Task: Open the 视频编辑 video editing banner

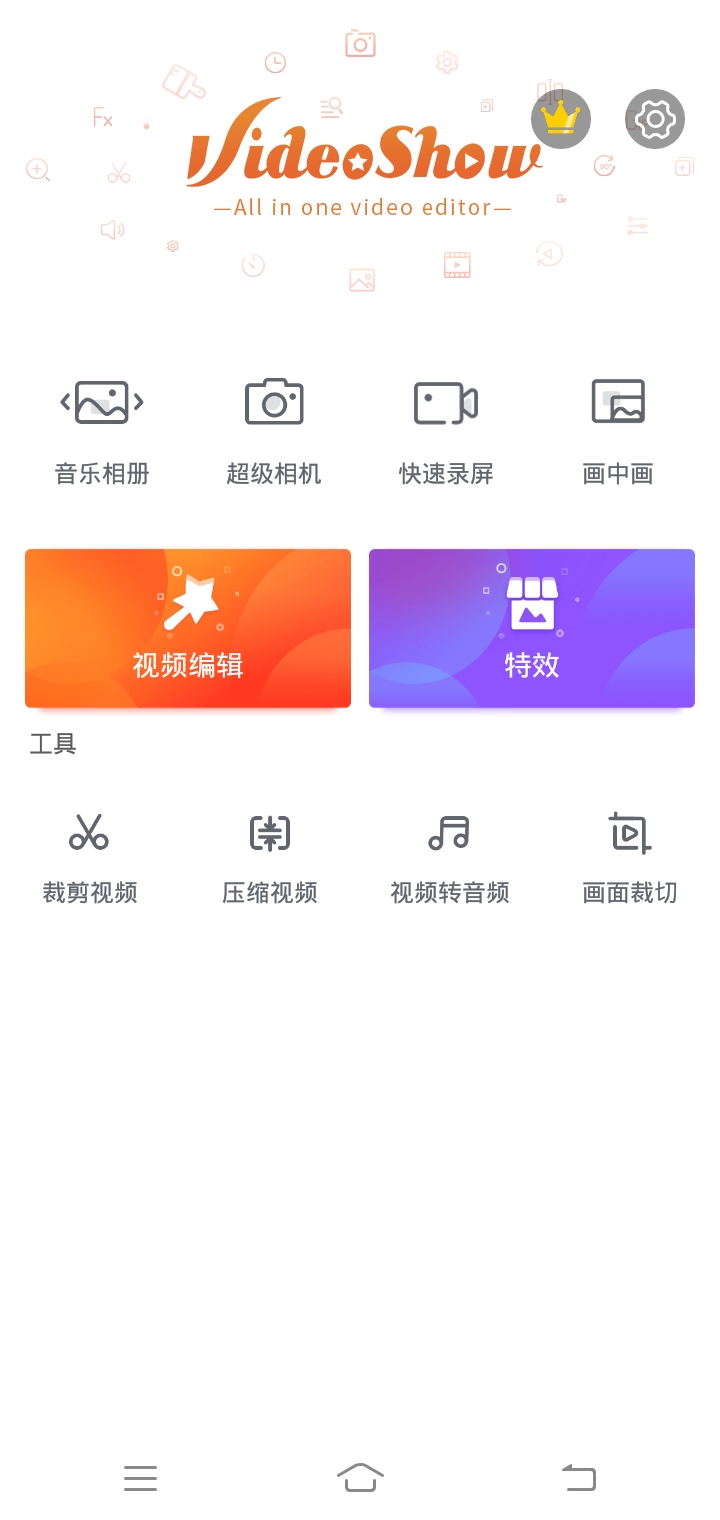Action: click(x=187, y=627)
